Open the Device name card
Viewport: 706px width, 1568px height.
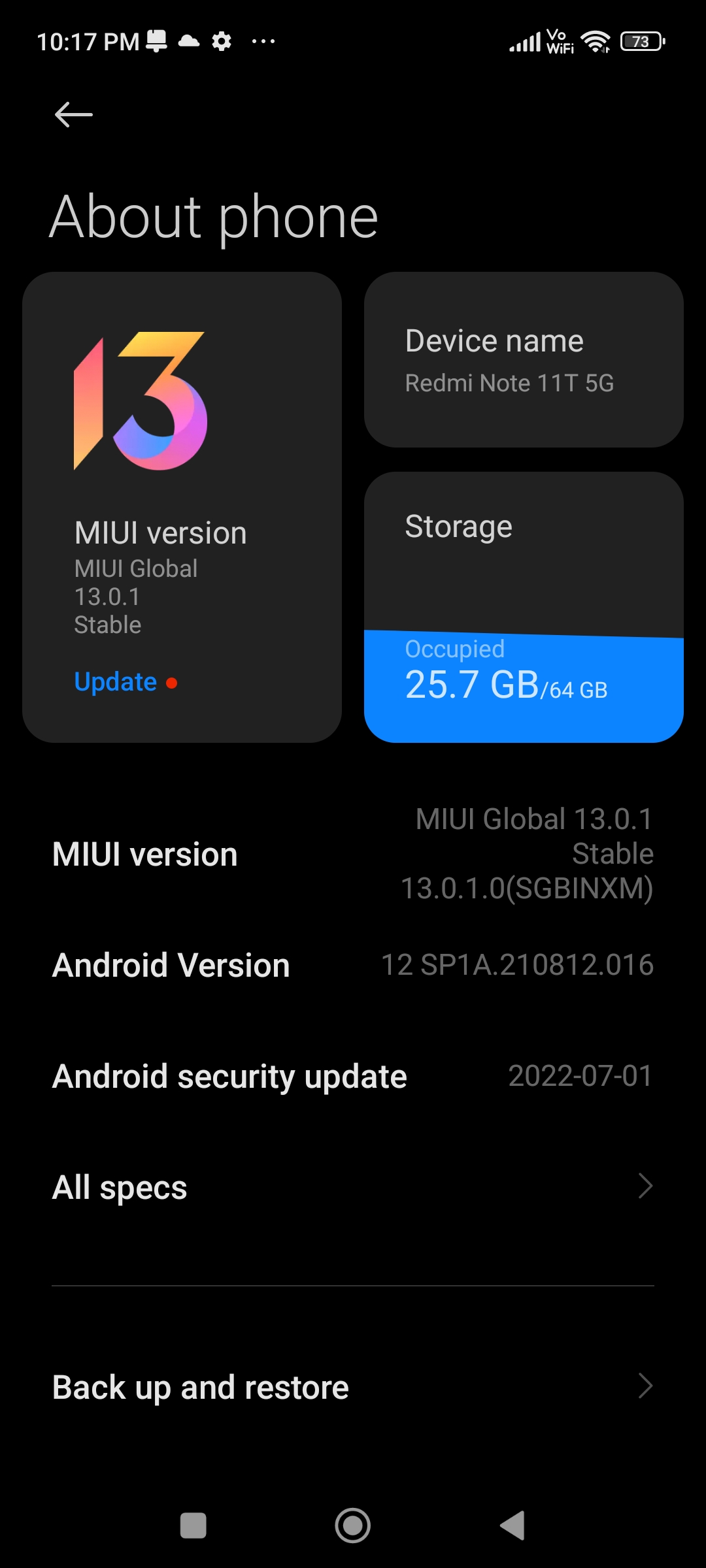point(523,360)
